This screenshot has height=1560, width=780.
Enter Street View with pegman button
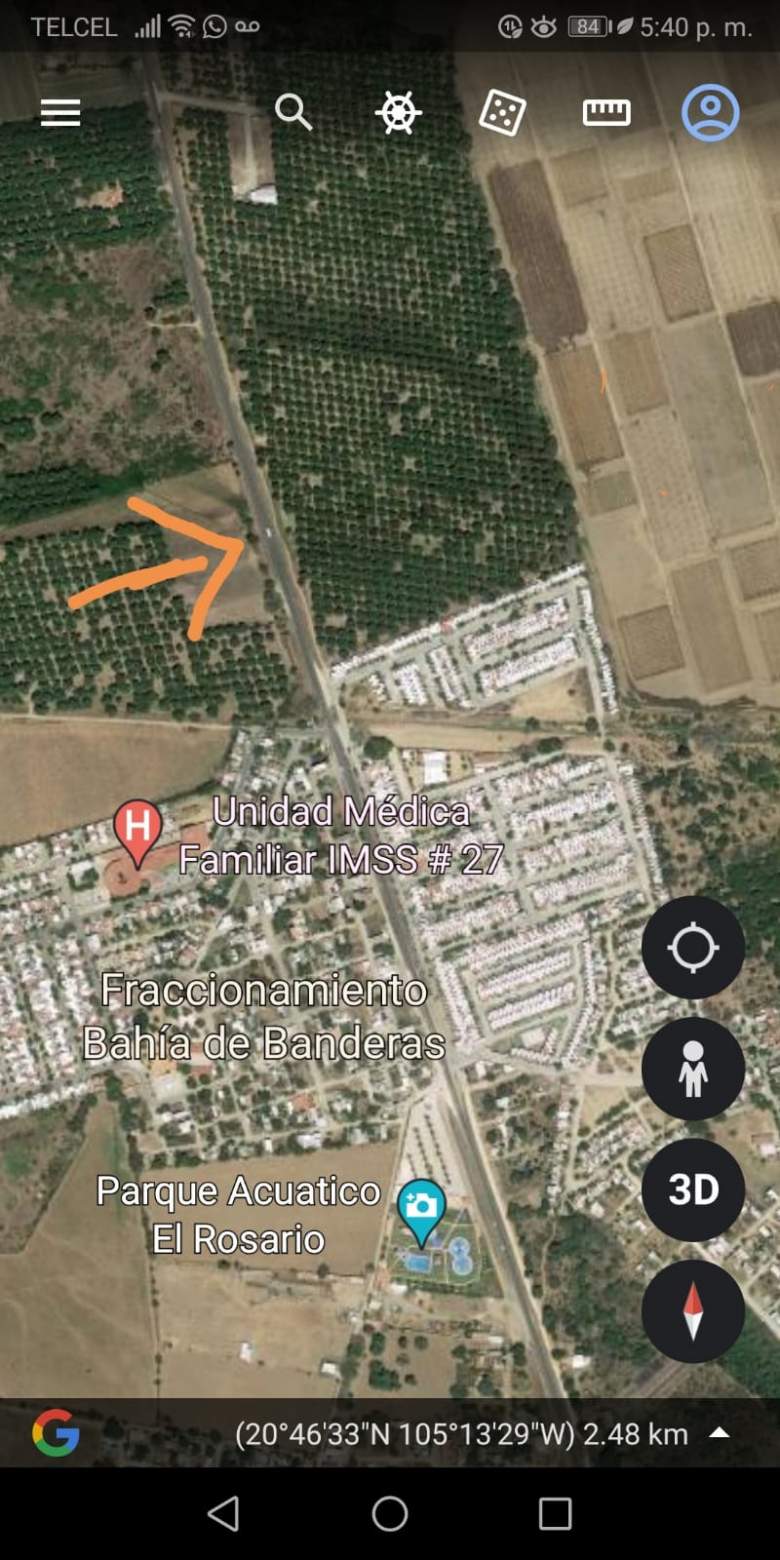pyautogui.click(x=693, y=1068)
